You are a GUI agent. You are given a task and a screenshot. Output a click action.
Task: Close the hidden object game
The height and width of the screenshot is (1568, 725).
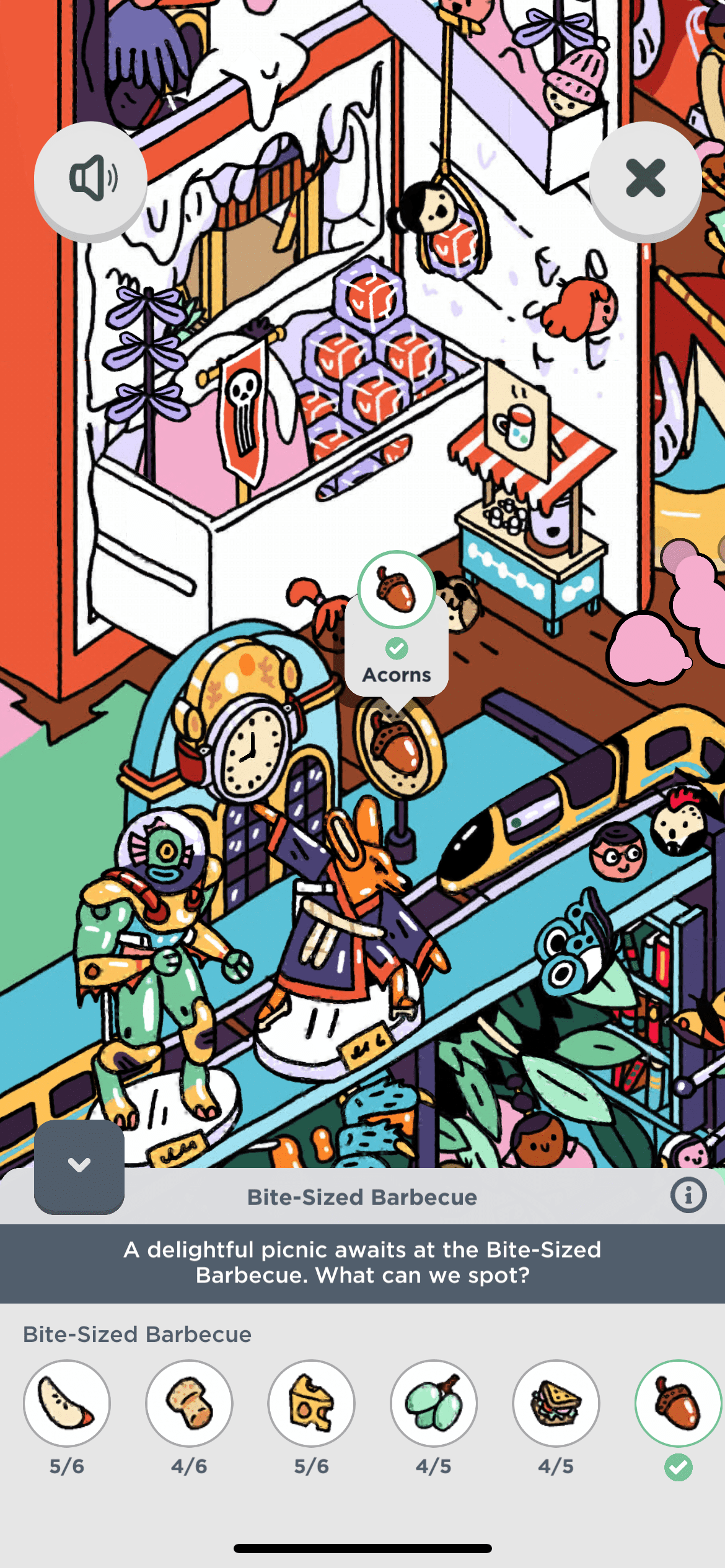(645, 178)
